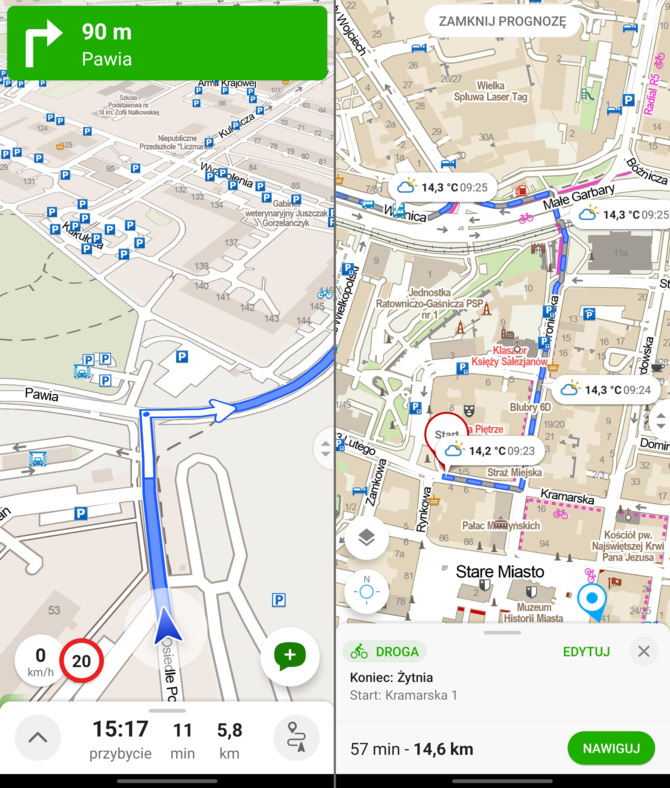
Task: Tap the Droga bicycle route chip
Action: 384,651
